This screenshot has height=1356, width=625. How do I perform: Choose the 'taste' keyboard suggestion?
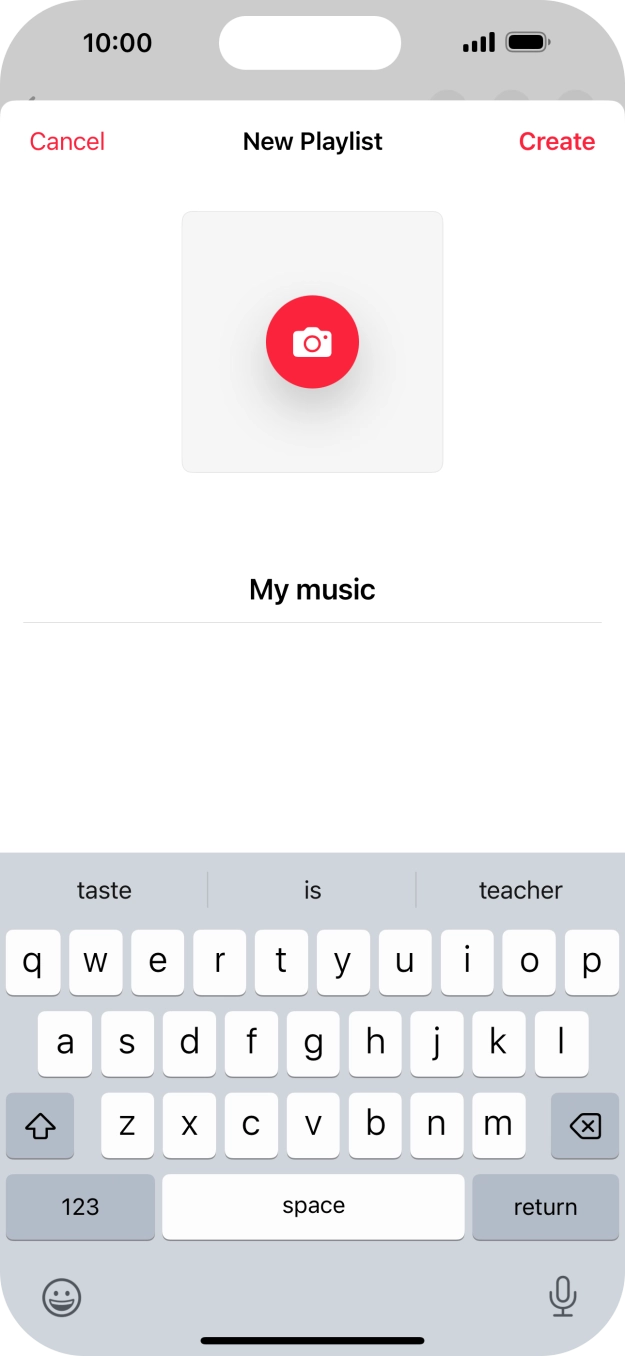pyautogui.click(x=104, y=890)
